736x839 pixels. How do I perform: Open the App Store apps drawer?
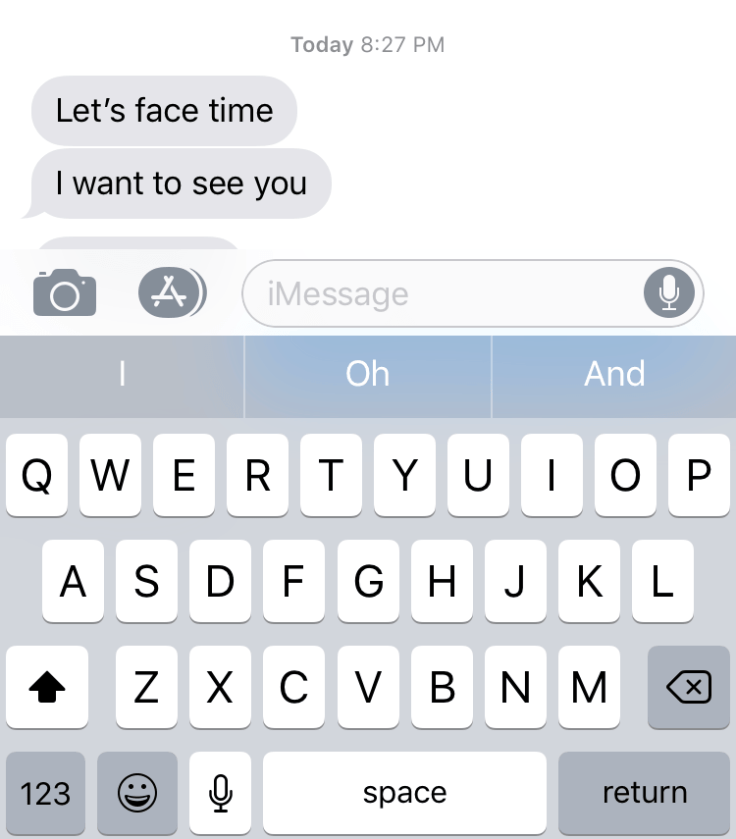pyautogui.click(x=170, y=294)
